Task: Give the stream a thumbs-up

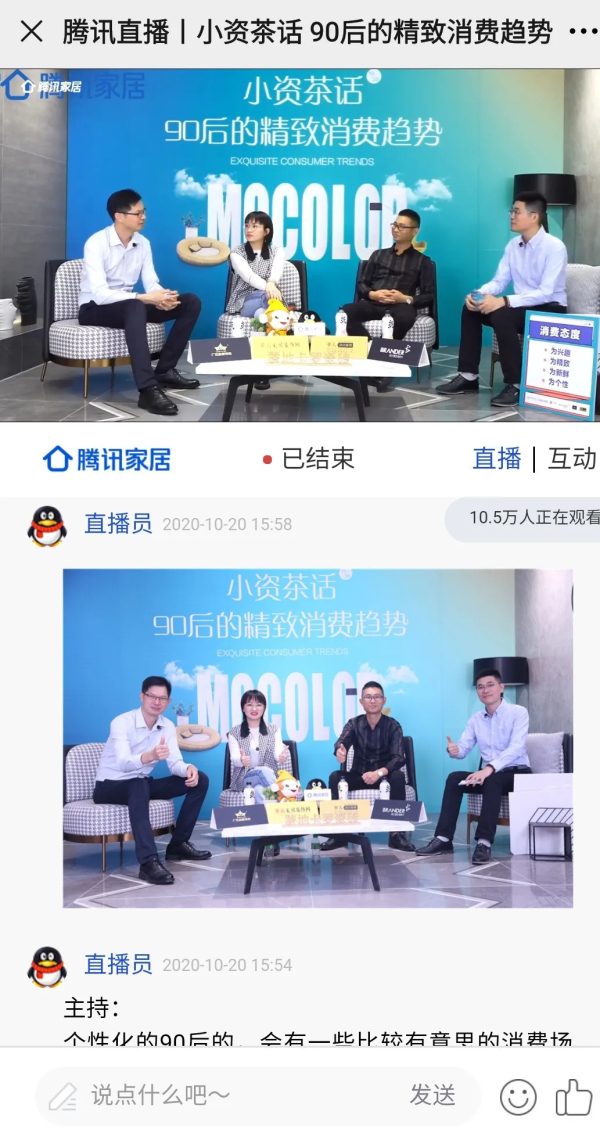Action: [x=573, y=1097]
